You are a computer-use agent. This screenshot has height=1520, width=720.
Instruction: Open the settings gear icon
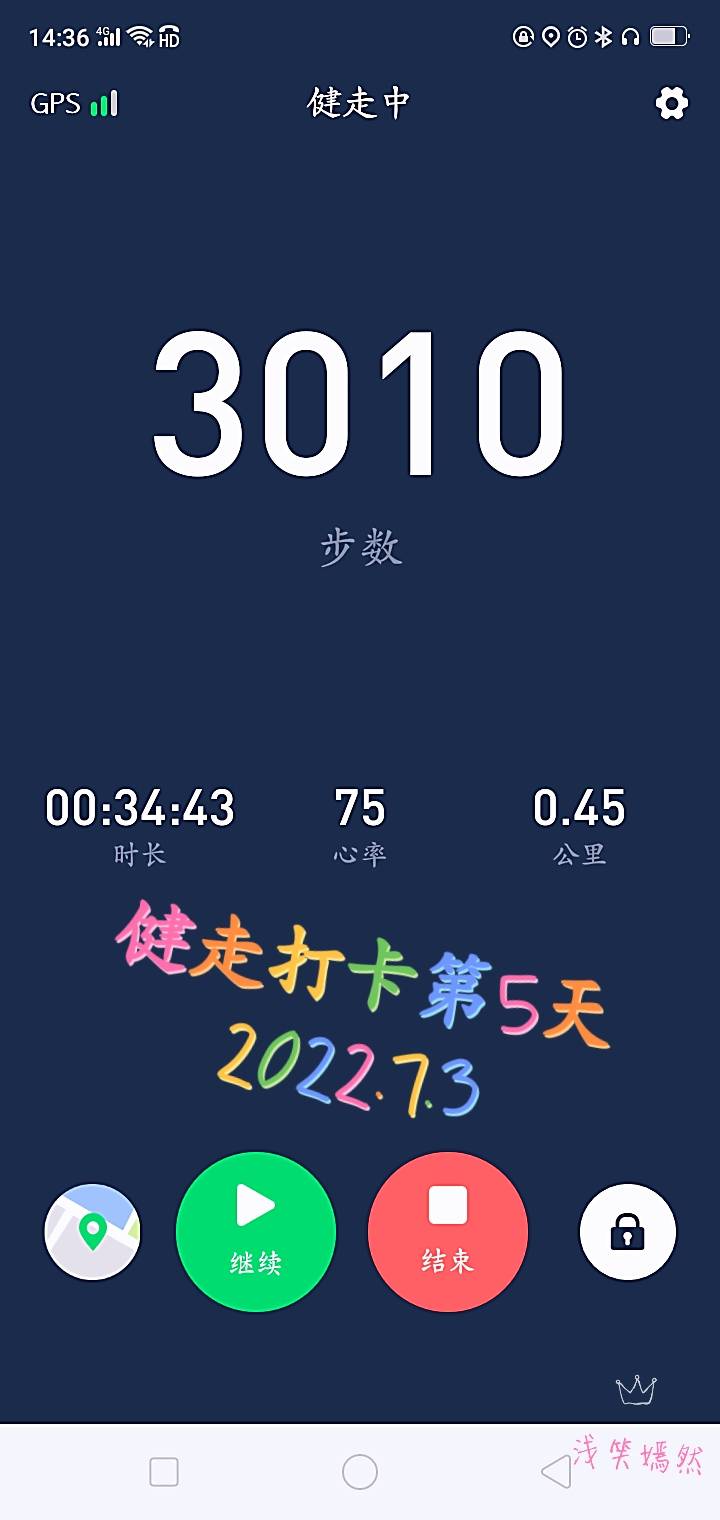coord(672,102)
